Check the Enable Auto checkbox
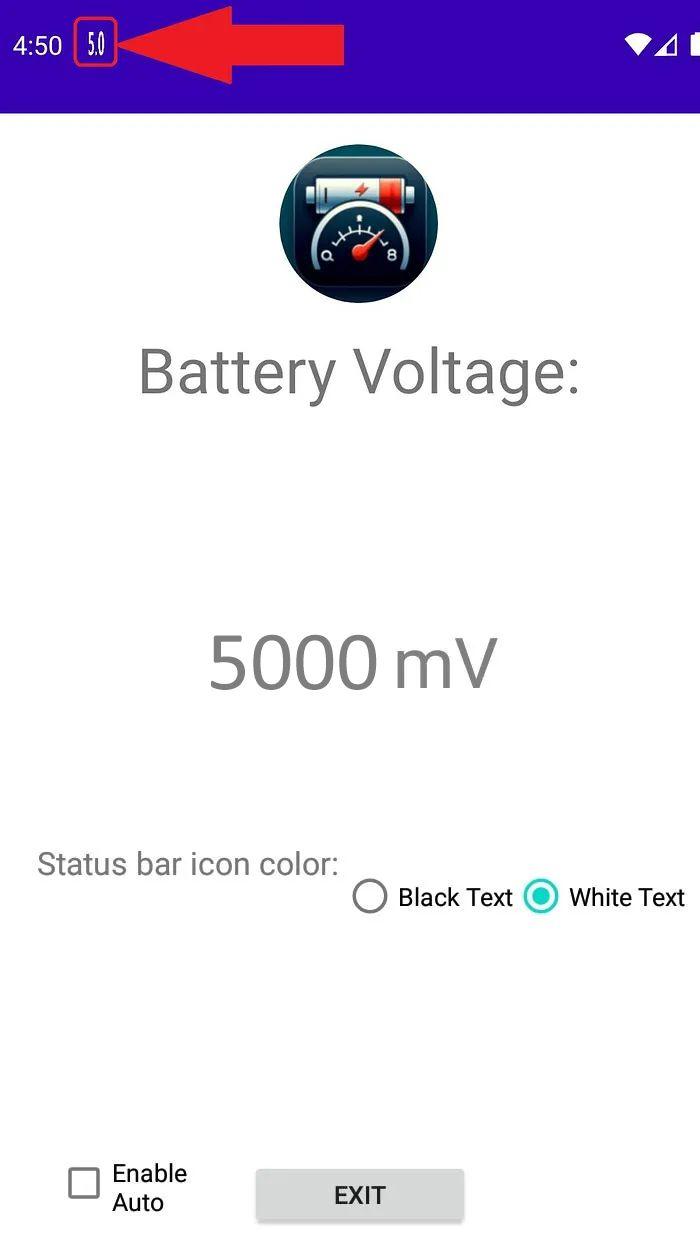This screenshot has height=1244, width=700. [84, 1183]
